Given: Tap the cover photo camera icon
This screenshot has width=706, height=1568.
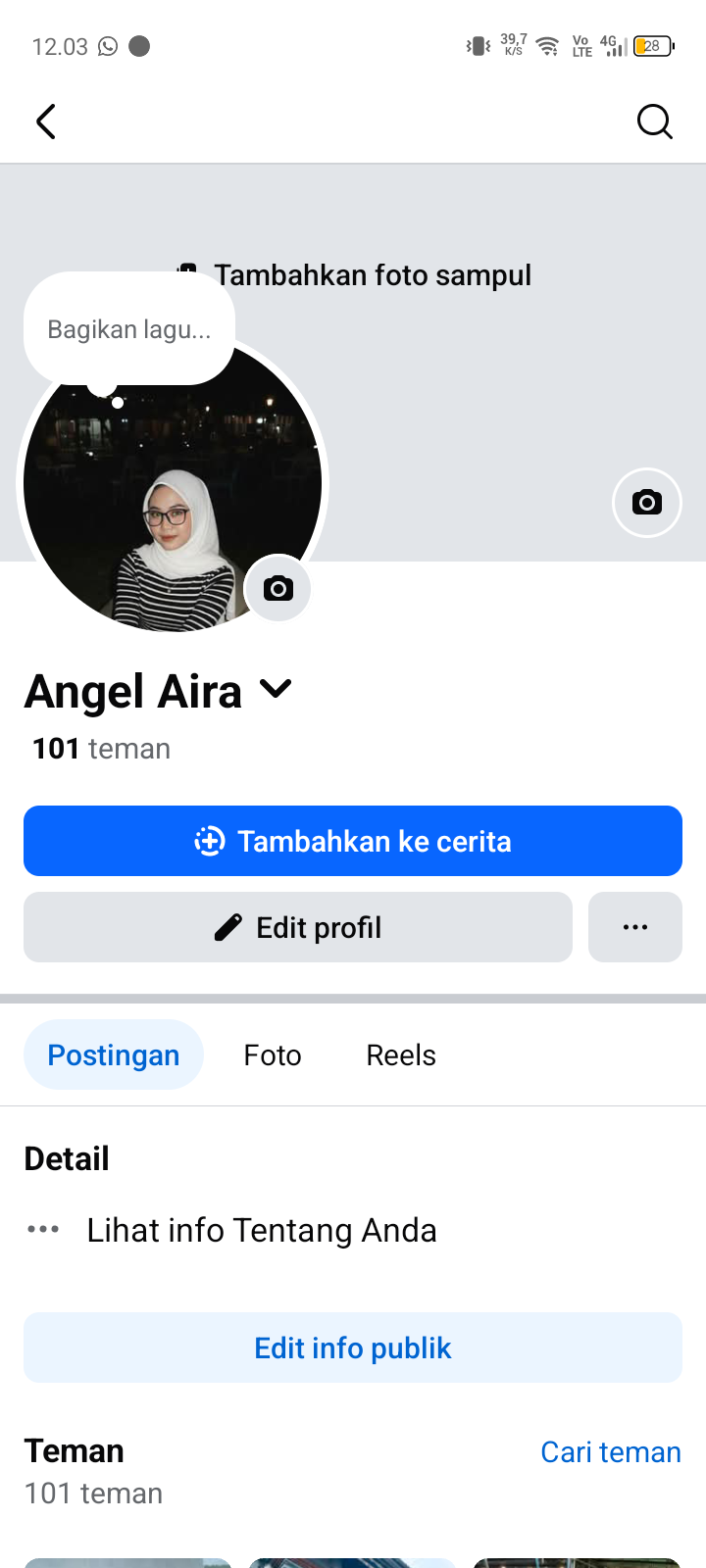Looking at the screenshot, I should click(x=647, y=503).
